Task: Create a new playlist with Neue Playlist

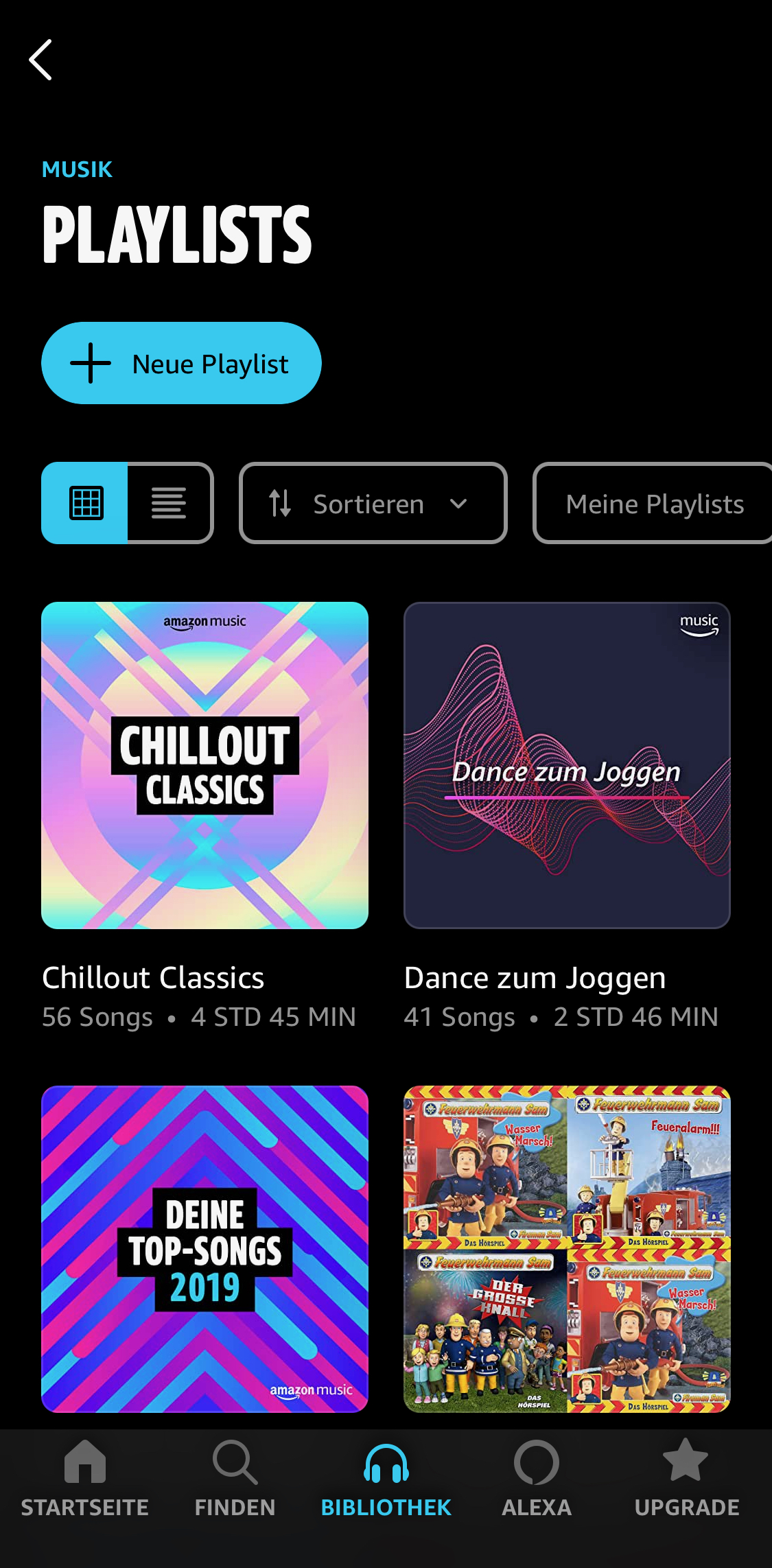Action: pyautogui.click(x=181, y=363)
